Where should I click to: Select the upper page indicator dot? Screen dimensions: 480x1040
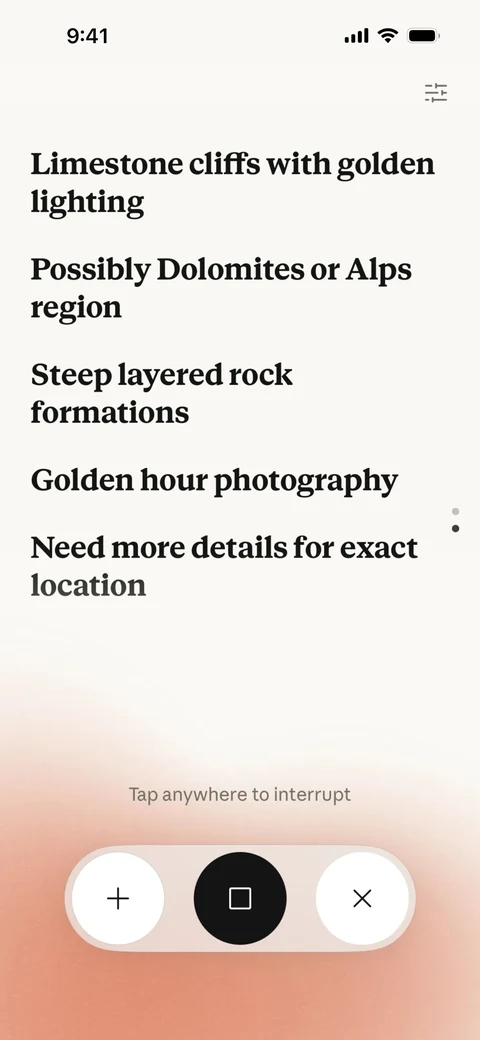point(455,511)
